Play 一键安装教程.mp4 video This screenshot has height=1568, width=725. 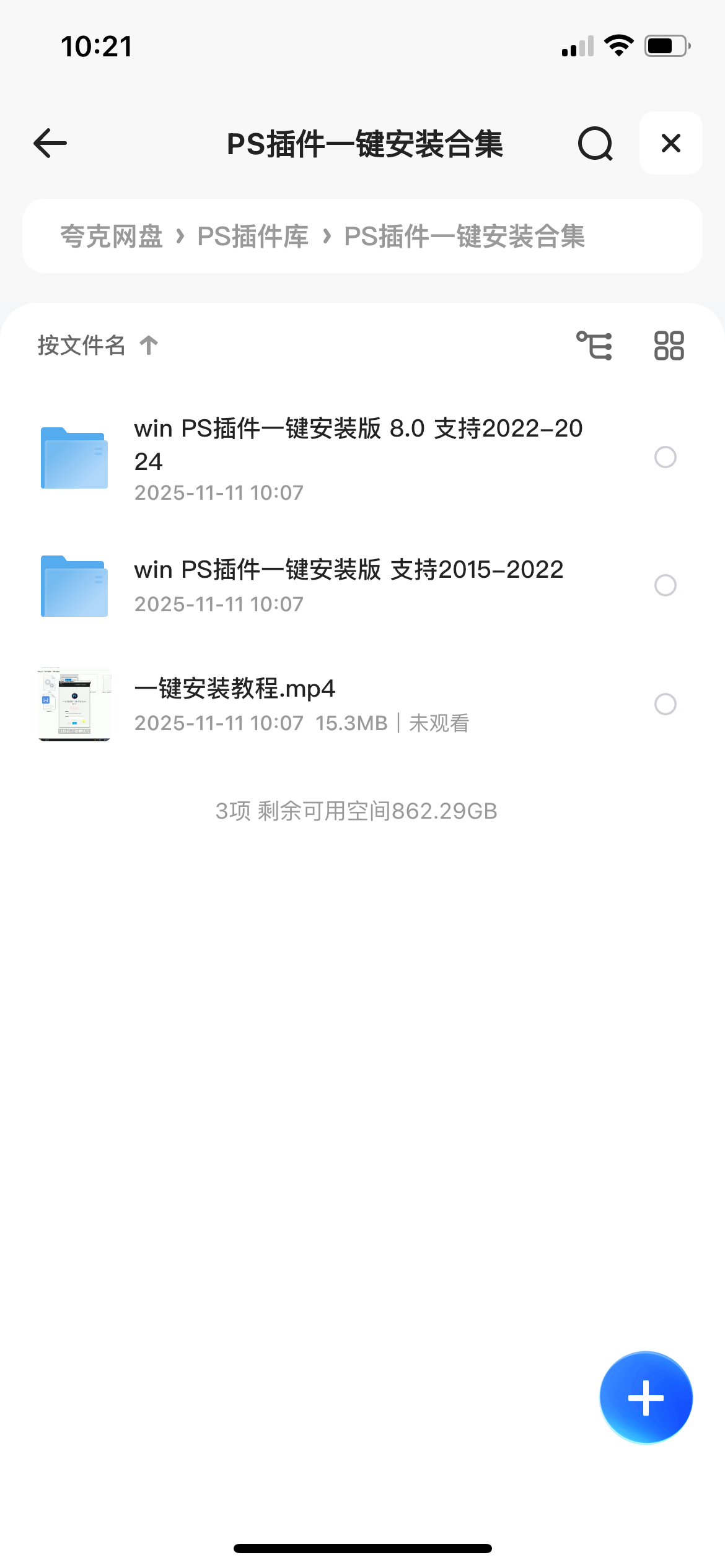click(x=234, y=689)
